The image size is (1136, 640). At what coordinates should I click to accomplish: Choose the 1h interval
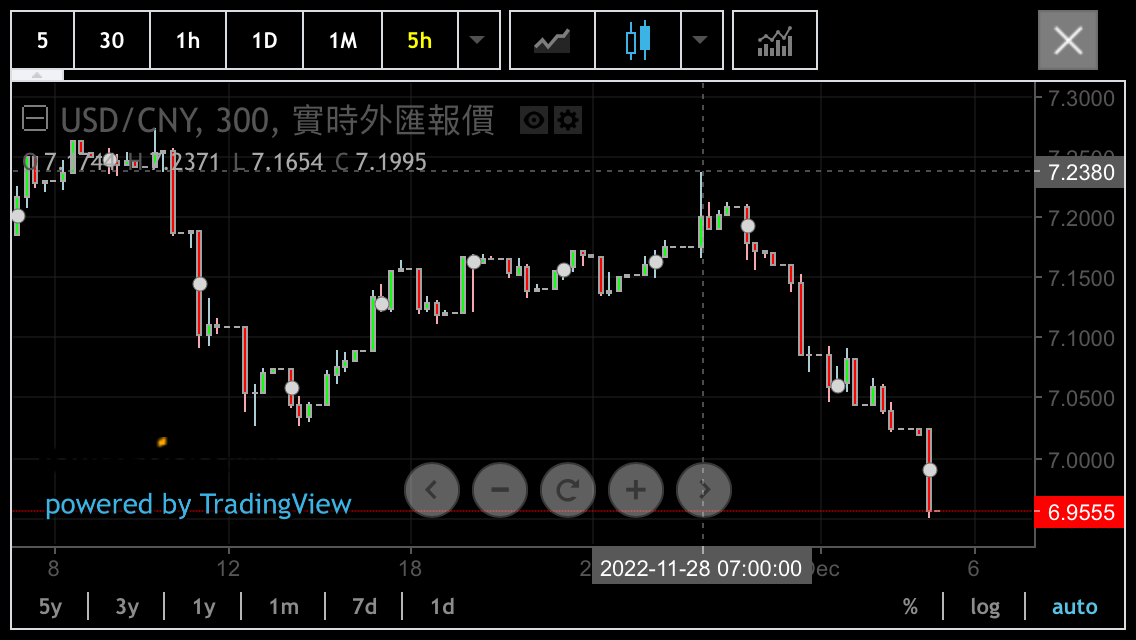tap(188, 40)
